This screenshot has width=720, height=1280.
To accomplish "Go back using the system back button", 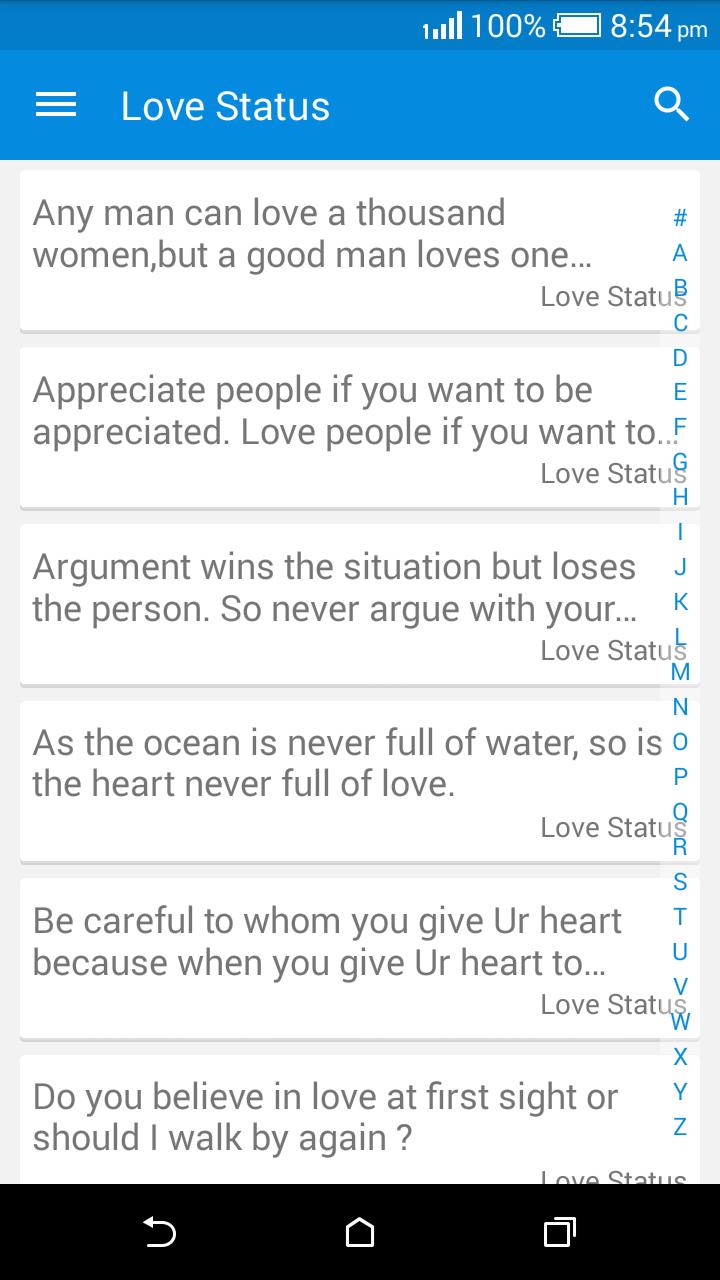I will 159,1232.
